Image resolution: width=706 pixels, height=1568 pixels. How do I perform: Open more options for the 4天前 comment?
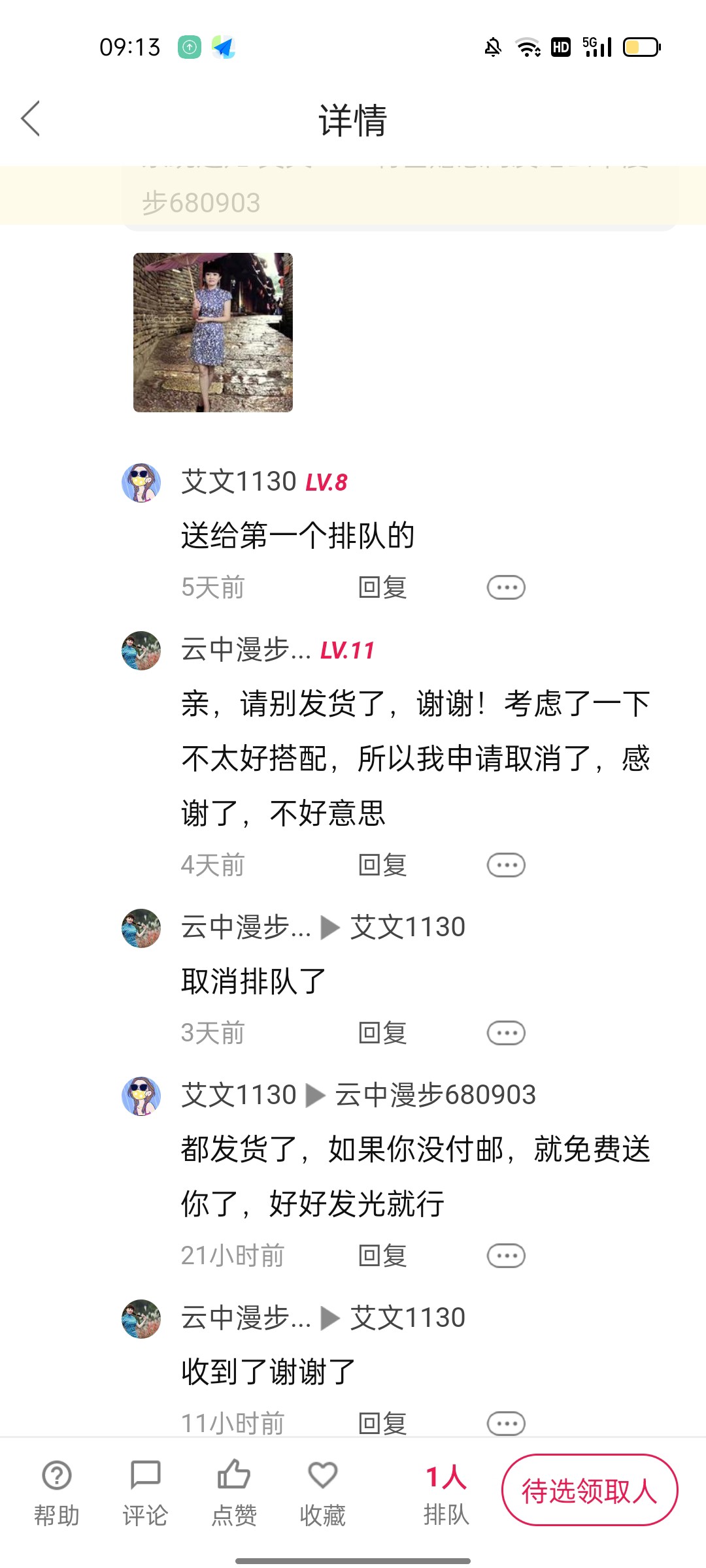tap(506, 865)
